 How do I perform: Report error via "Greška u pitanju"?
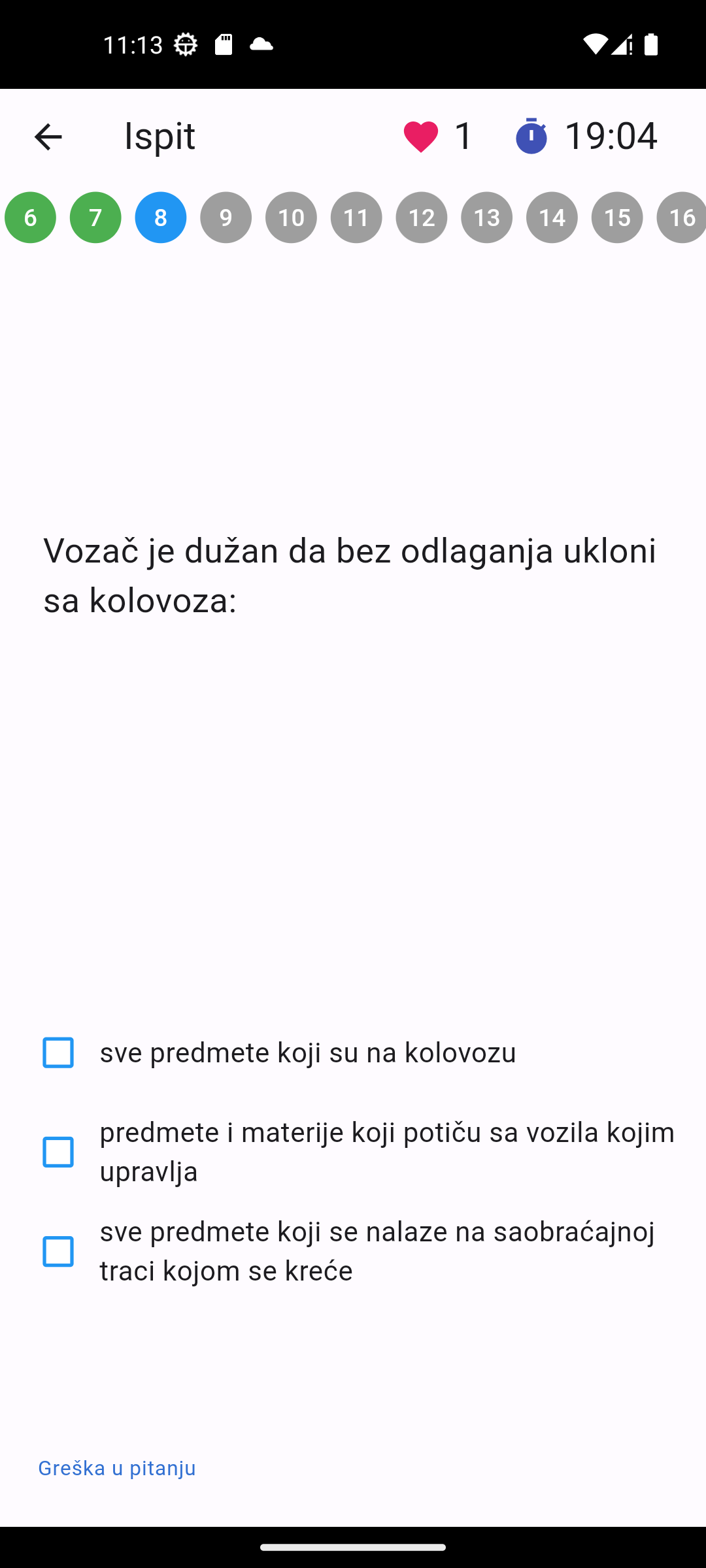[117, 1468]
